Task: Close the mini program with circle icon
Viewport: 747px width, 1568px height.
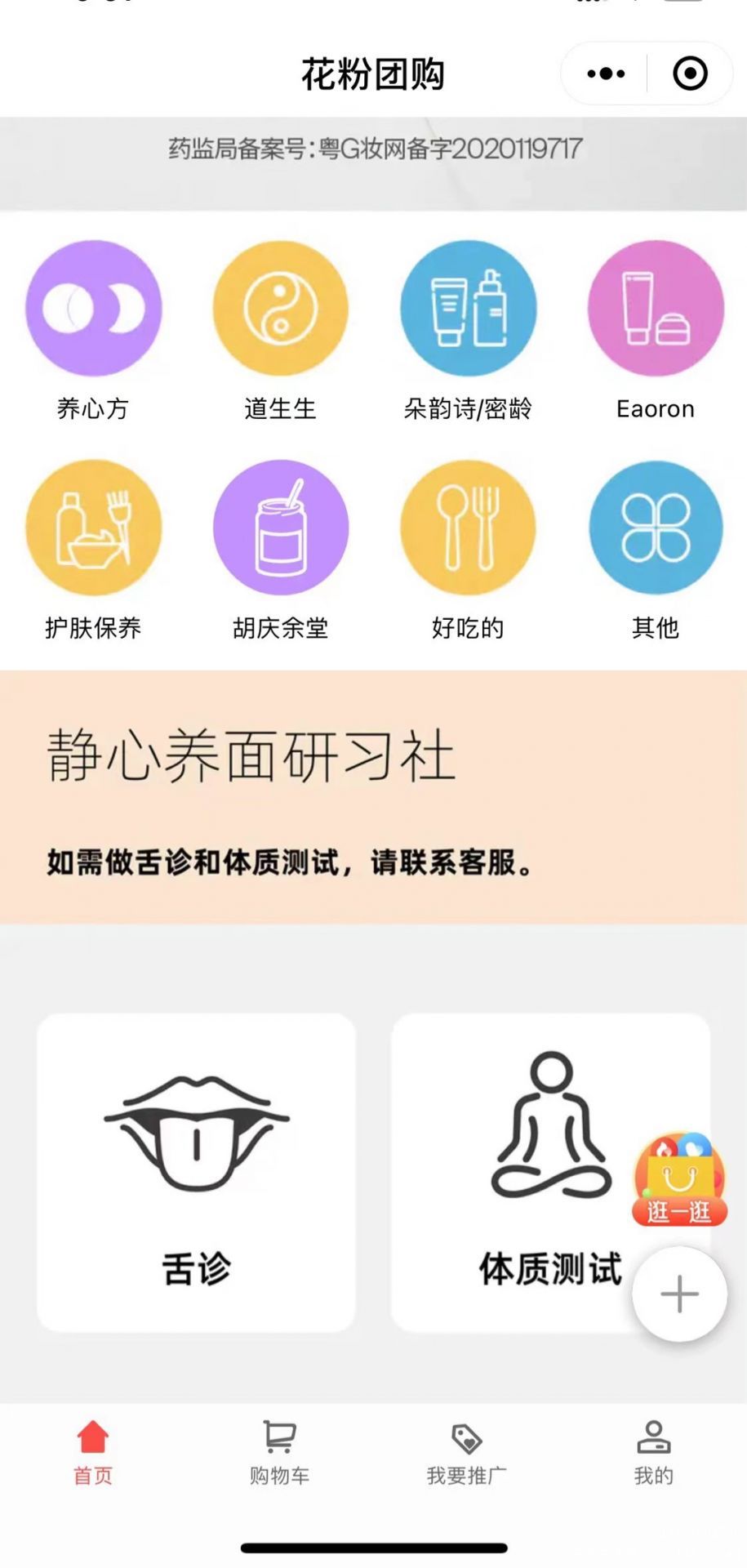Action: 690,73
